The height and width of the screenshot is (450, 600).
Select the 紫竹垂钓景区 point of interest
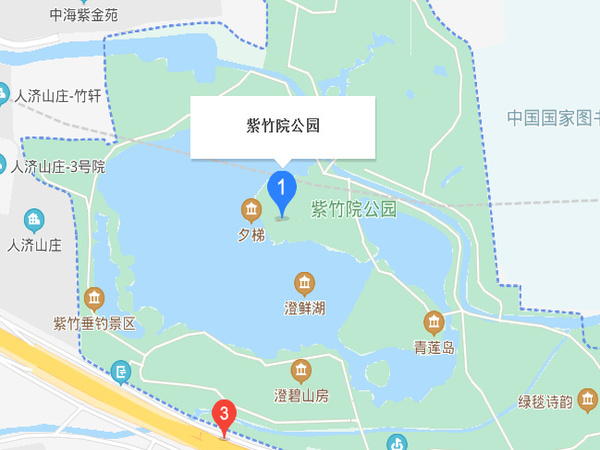pos(95,298)
